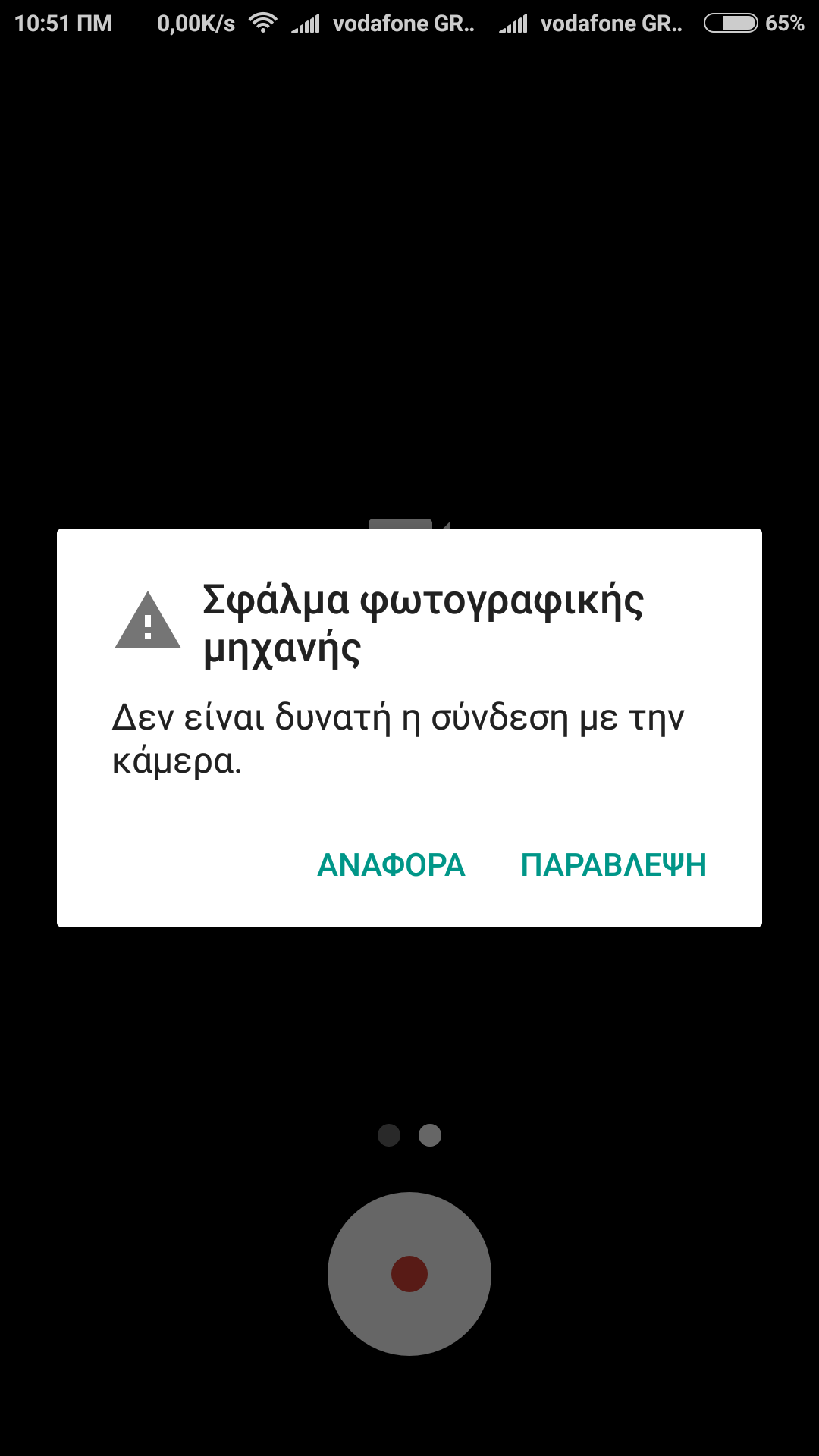The height and width of the screenshot is (1456, 819).
Task: Tap ΑΝΑΦΟΡΑ to report the camera error
Action: (391, 865)
